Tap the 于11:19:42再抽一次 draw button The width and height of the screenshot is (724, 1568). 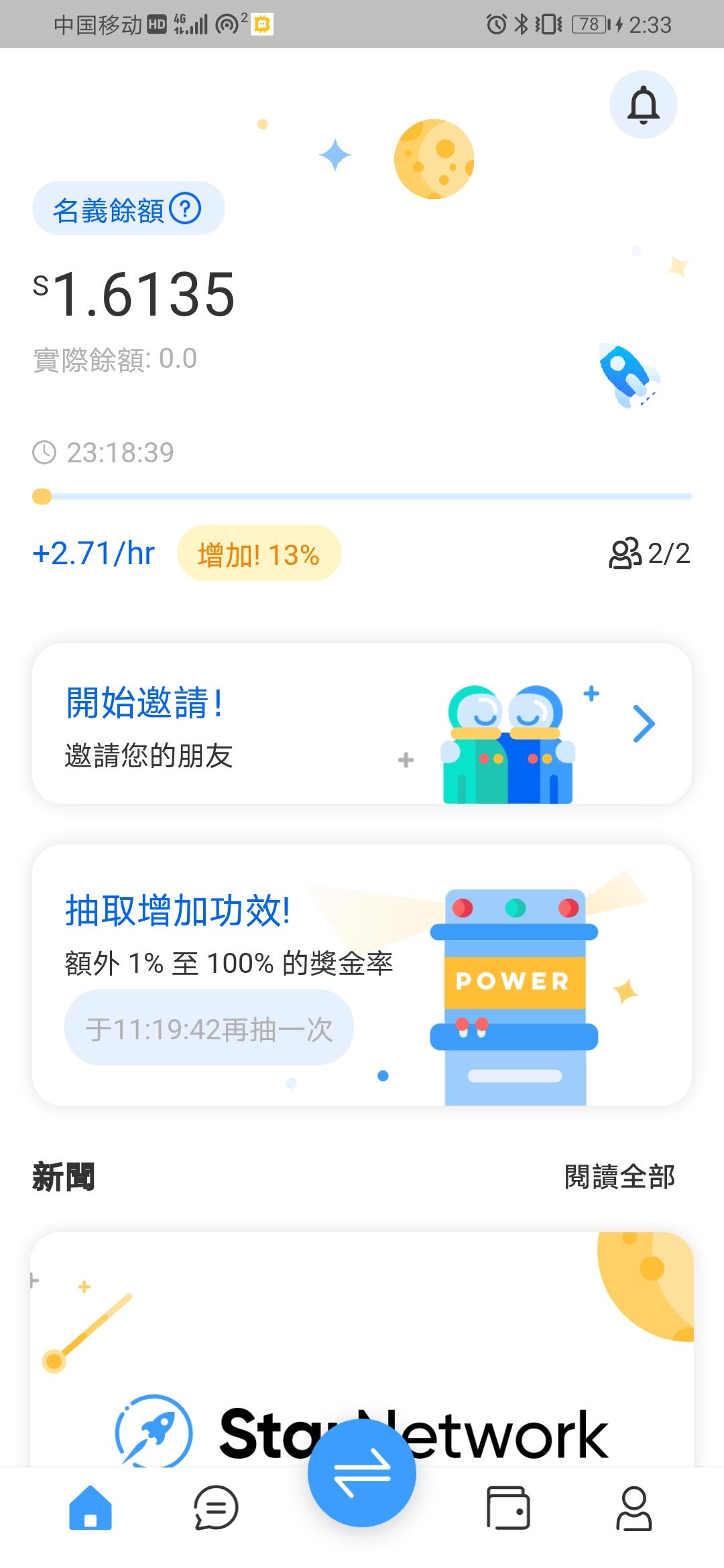coord(208,1028)
